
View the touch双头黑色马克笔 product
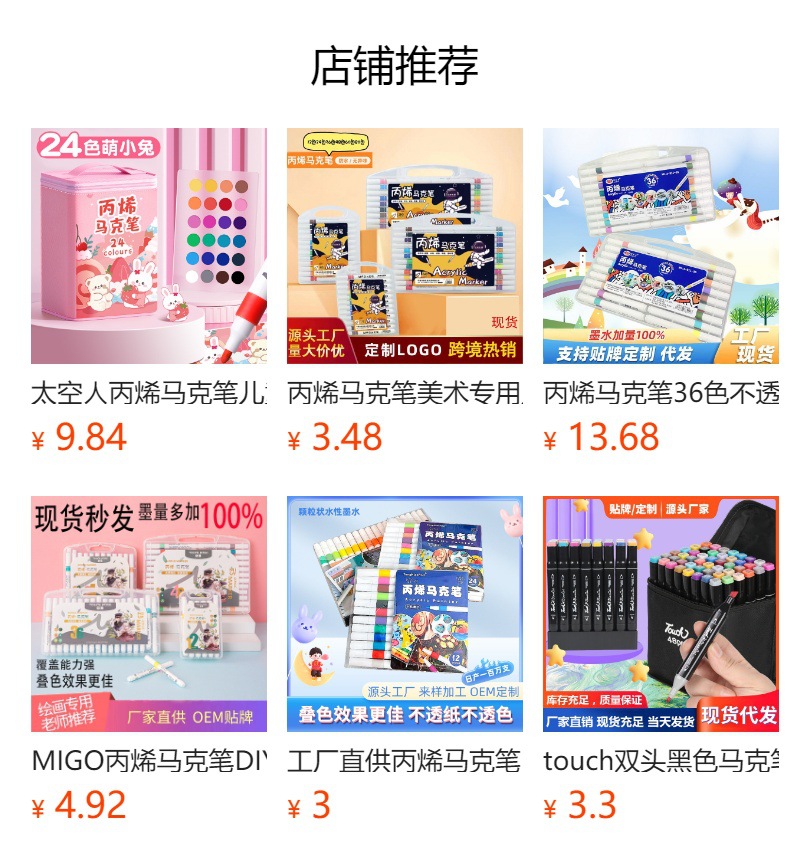coord(660,614)
